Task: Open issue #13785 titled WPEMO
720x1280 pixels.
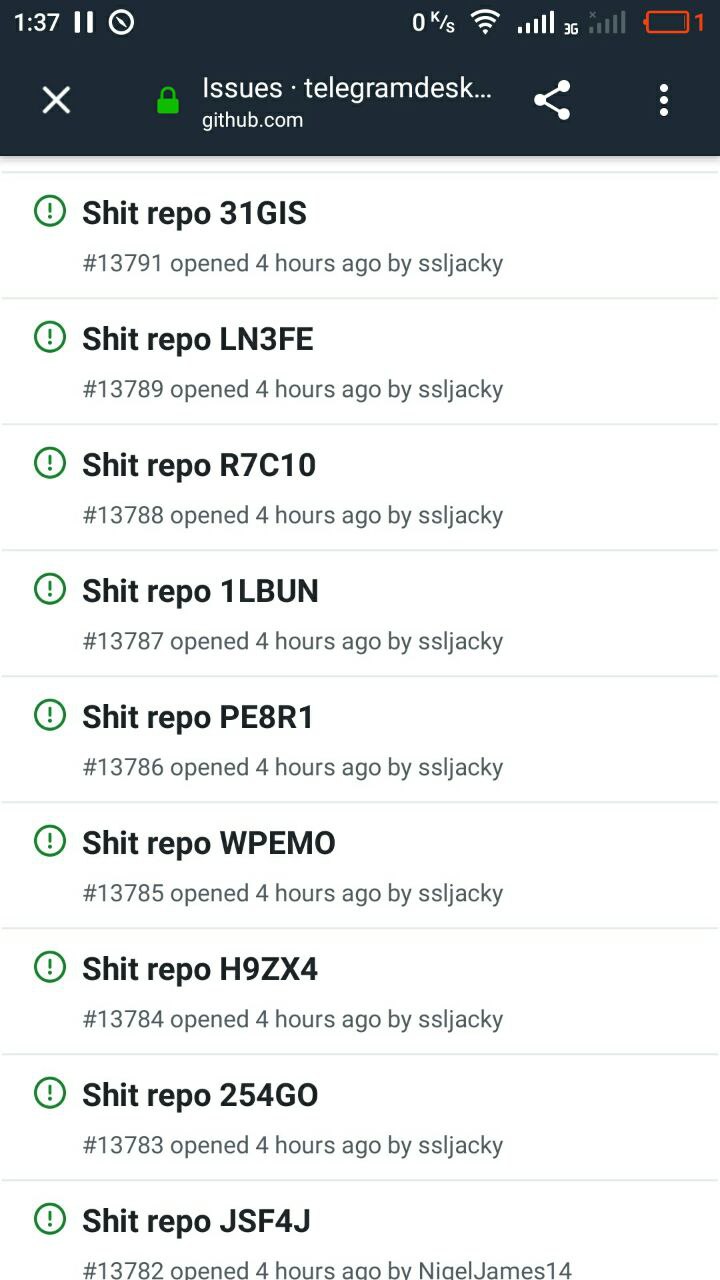Action: point(209,843)
